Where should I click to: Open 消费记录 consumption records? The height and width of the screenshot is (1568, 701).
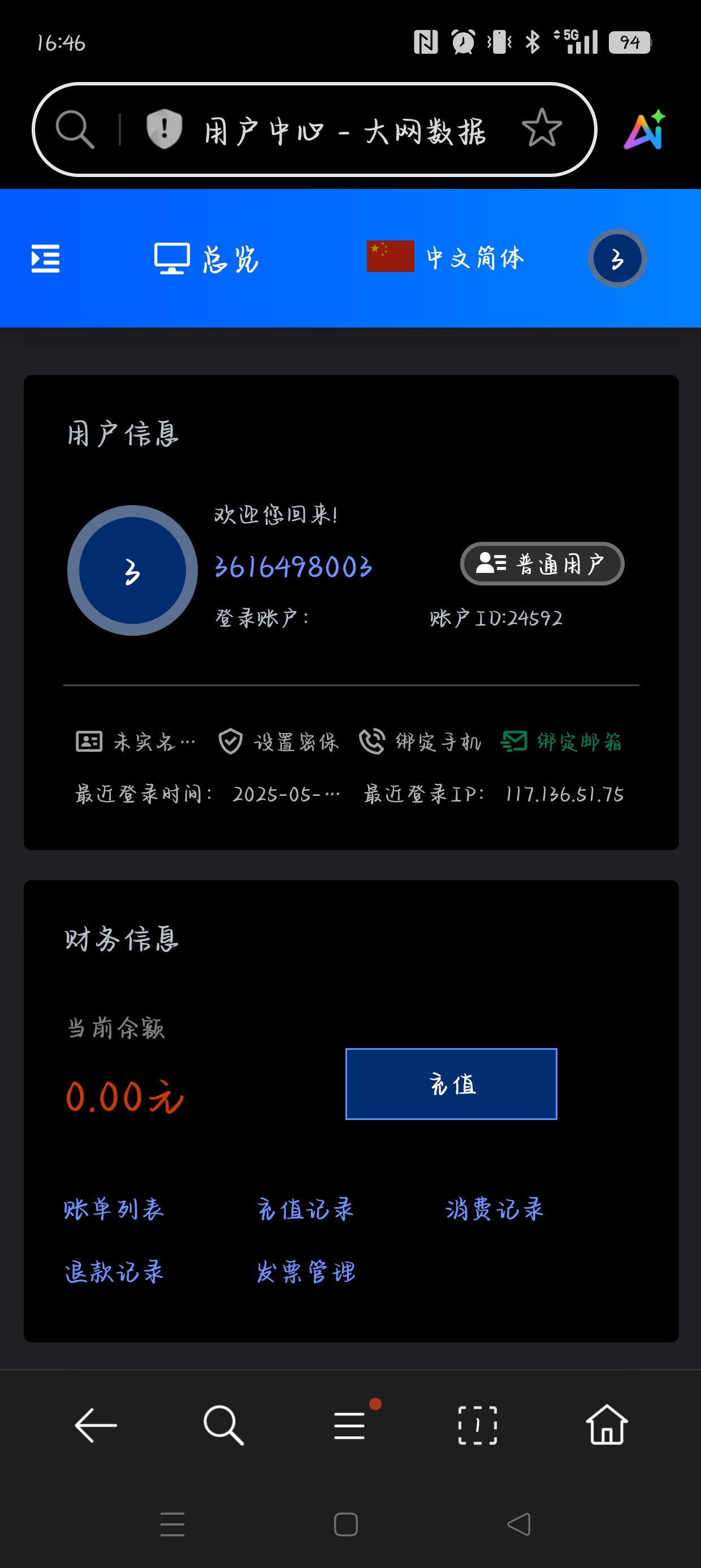pos(494,1209)
